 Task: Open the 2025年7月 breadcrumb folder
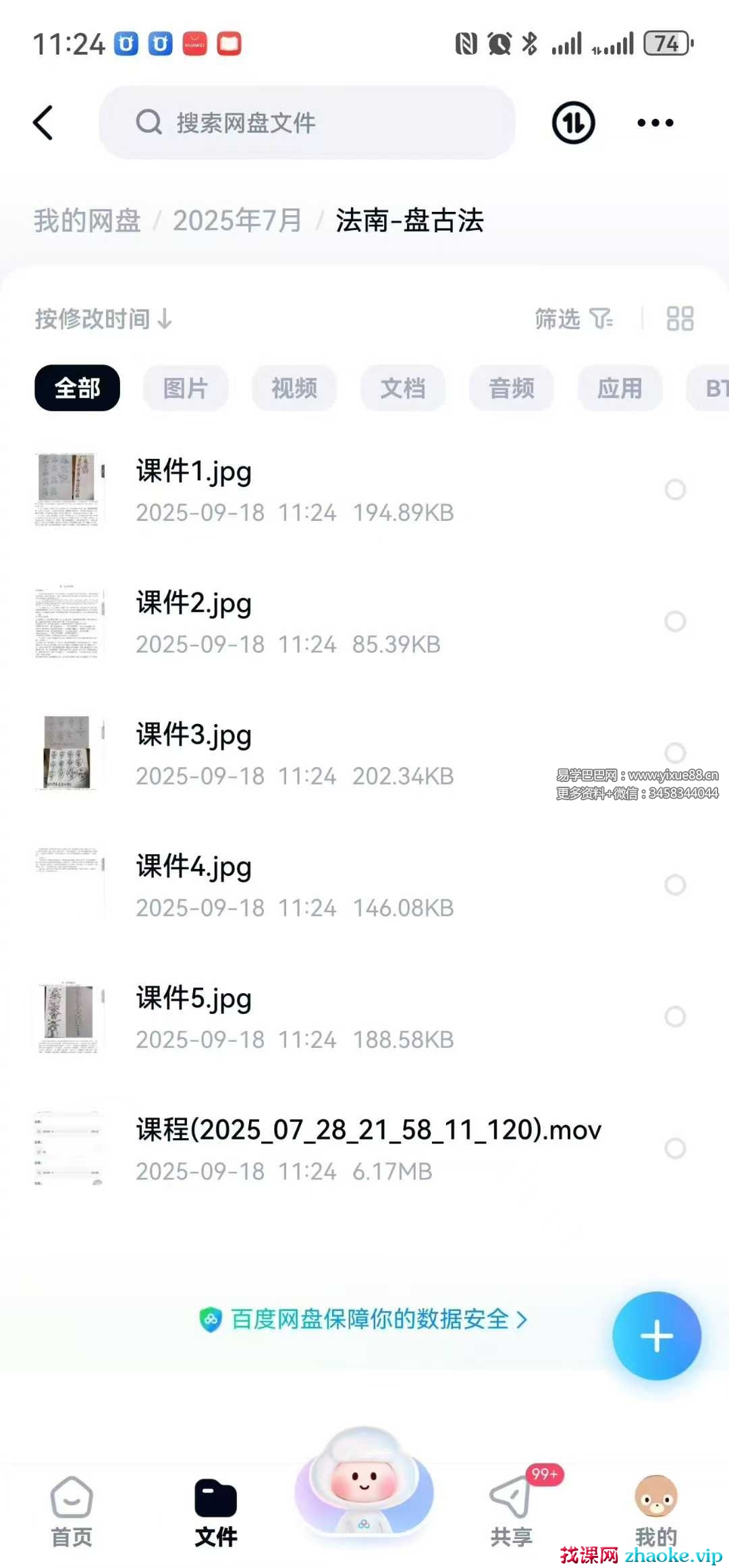point(237,221)
